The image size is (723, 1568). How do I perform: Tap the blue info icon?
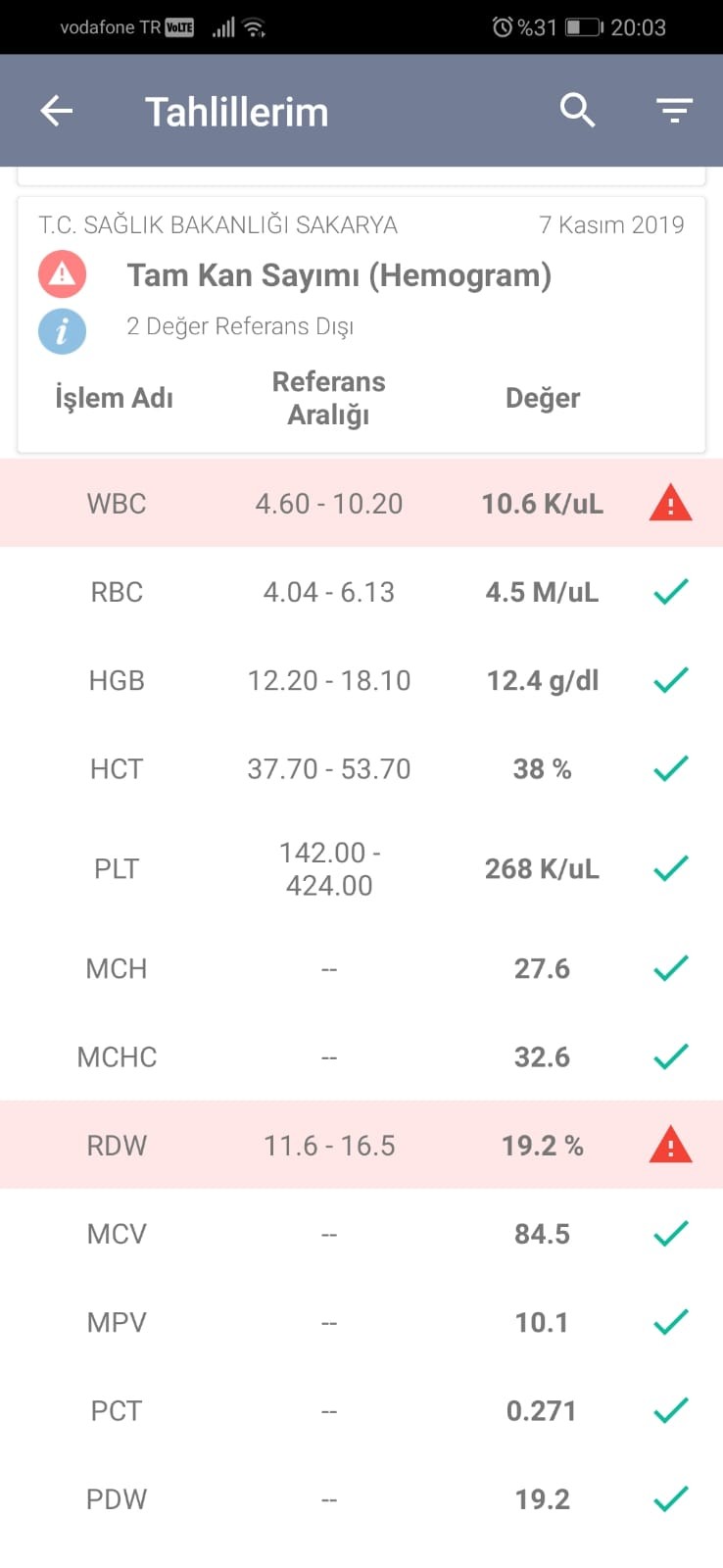62,331
